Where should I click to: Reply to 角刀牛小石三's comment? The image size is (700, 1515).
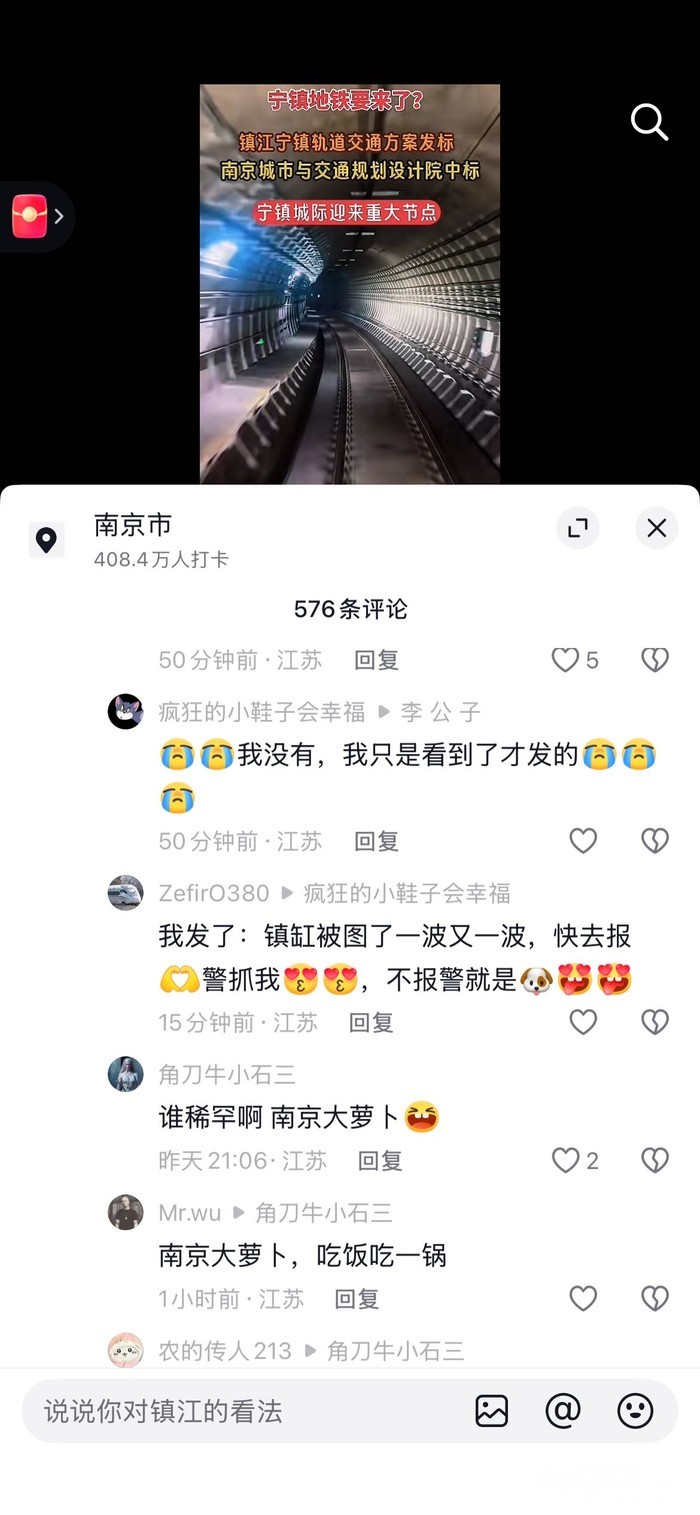(x=380, y=1160)
